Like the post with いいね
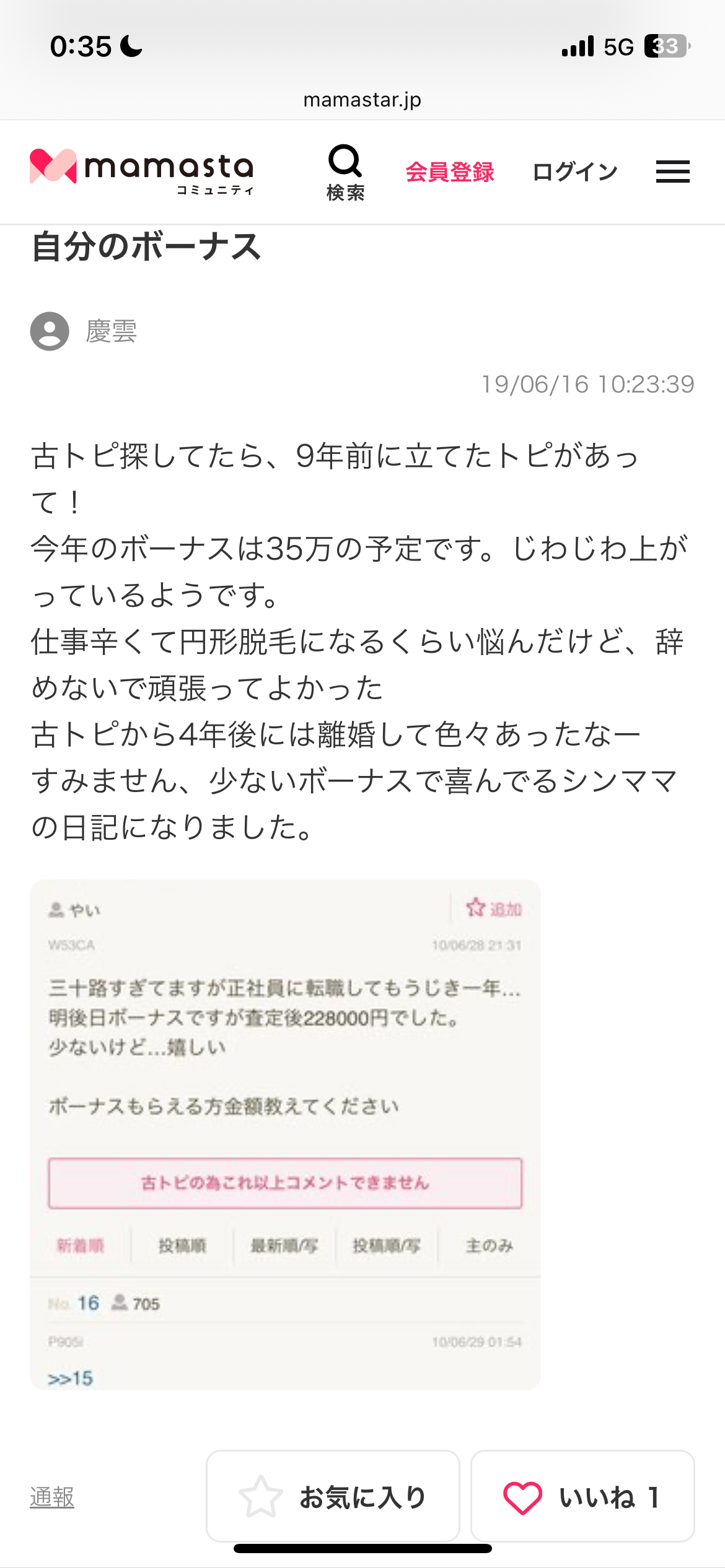The height and width of the screenshot is (1568, 725). 582,1496
